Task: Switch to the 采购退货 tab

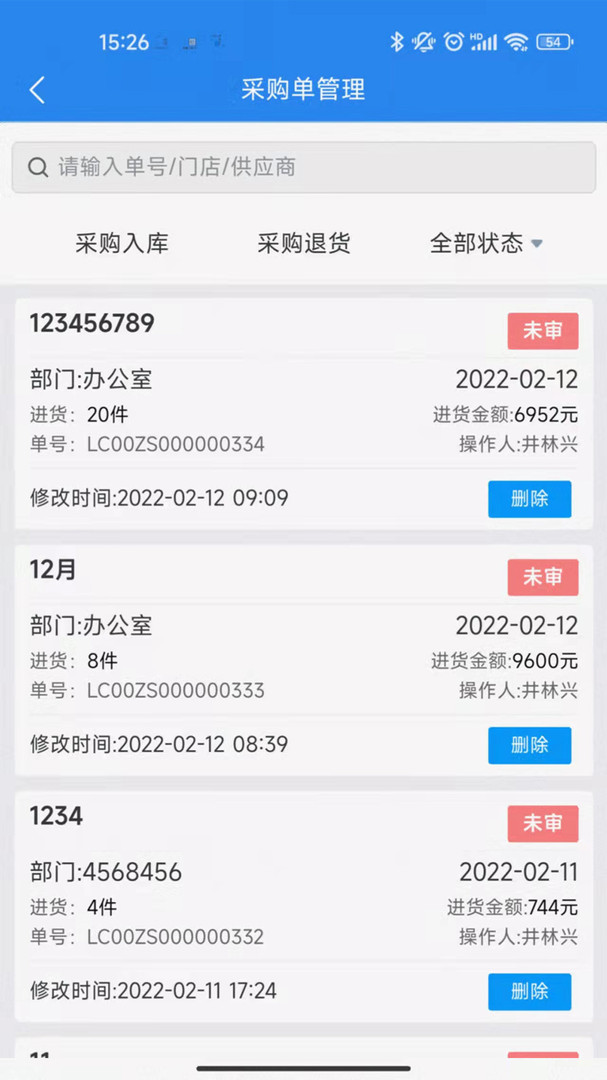Action: click(304, 243)
